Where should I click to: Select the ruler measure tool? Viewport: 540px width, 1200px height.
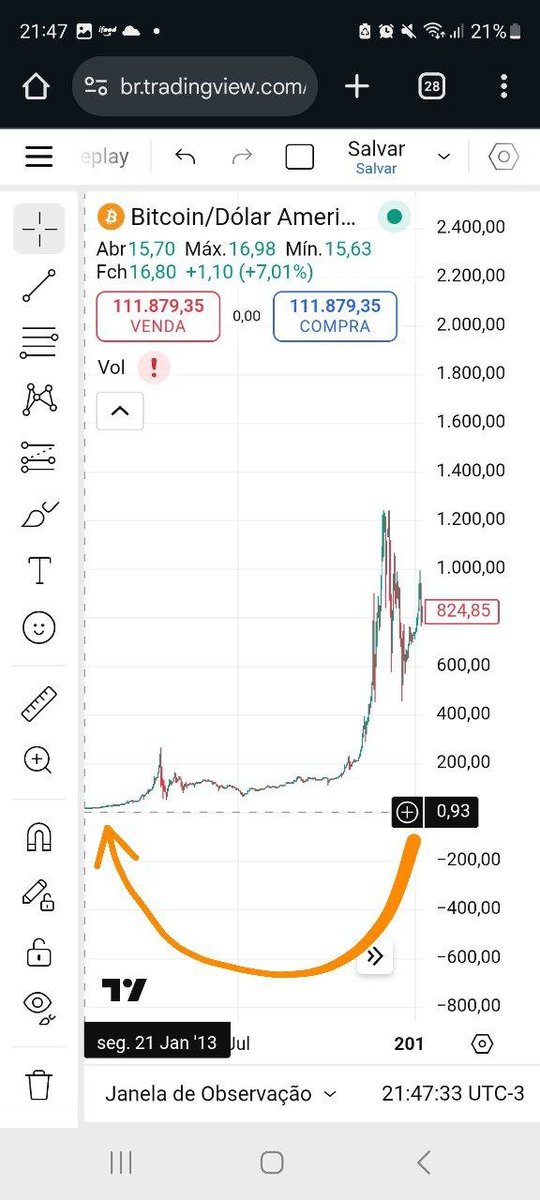pyautogui.click(x=39, y=703)
